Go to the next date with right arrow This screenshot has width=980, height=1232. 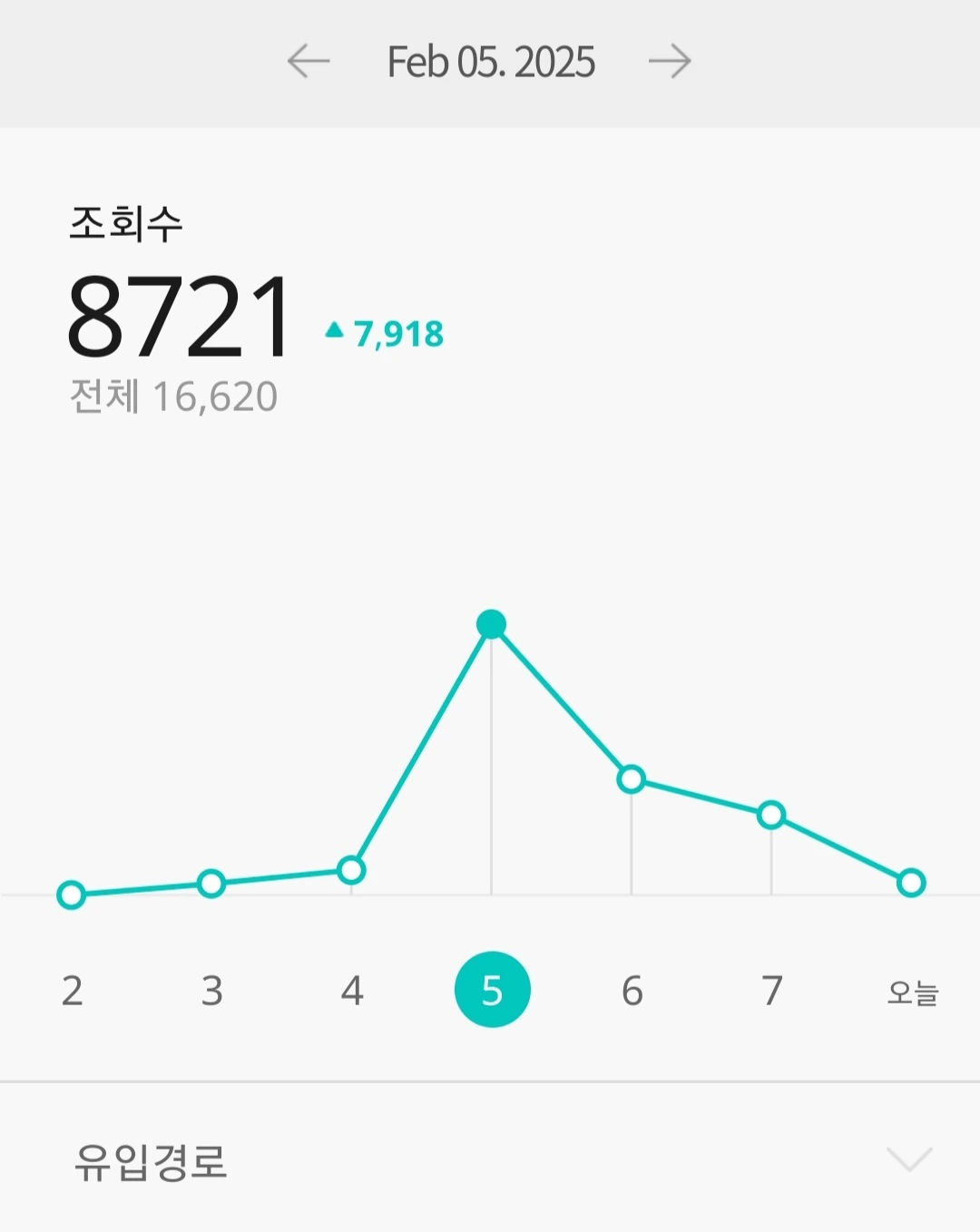pyautogui.click(x=670, y=62)
